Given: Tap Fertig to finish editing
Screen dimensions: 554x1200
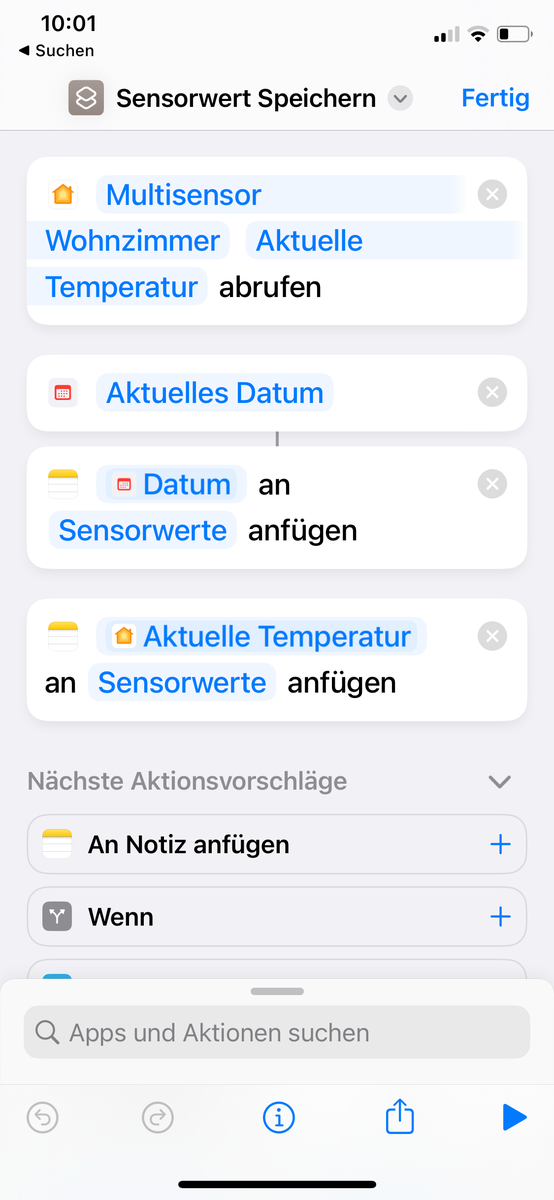Looking at the screenshot, I should coord(495,98).
